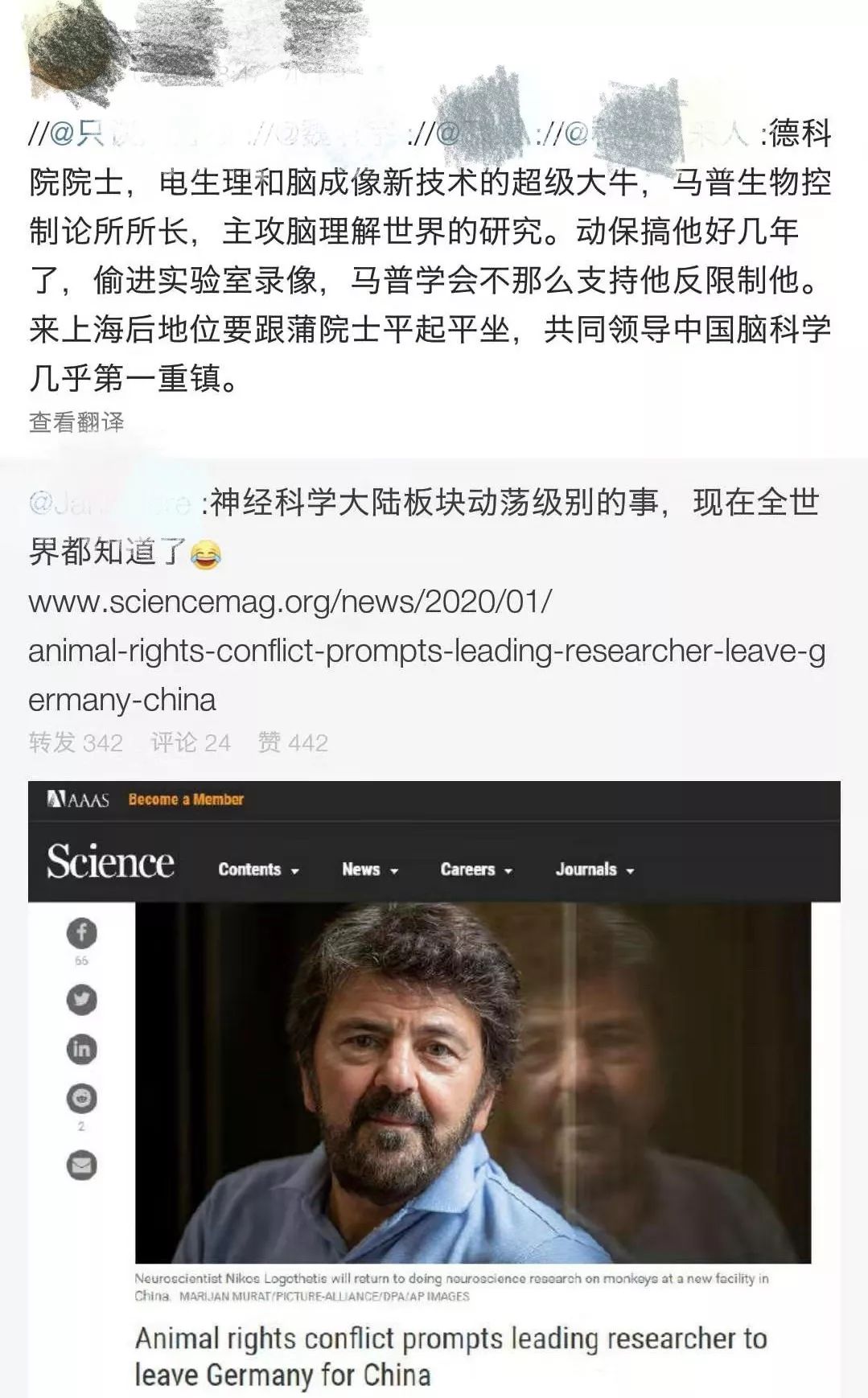Open the sciencemag.org article link
Image resolution: width=868 pixels, height=1398 pixels.
point(426,650)
